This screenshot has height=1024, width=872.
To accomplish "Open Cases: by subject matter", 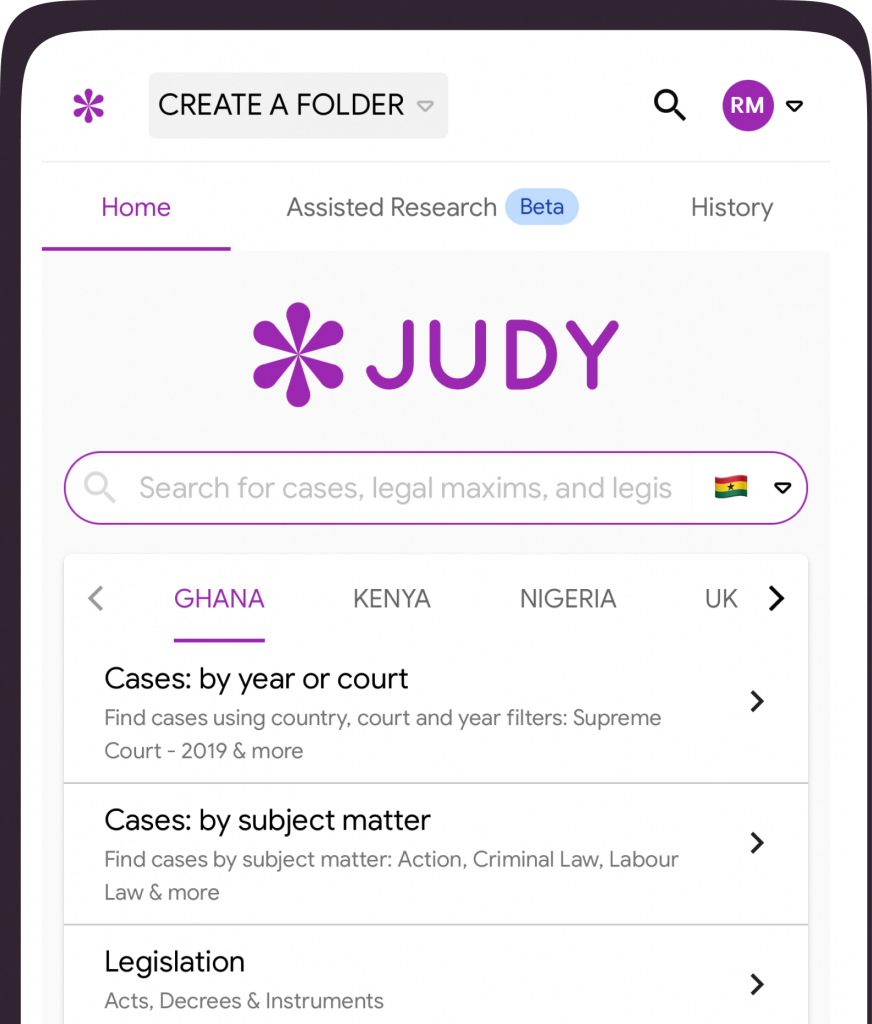I will pos(435,853).
